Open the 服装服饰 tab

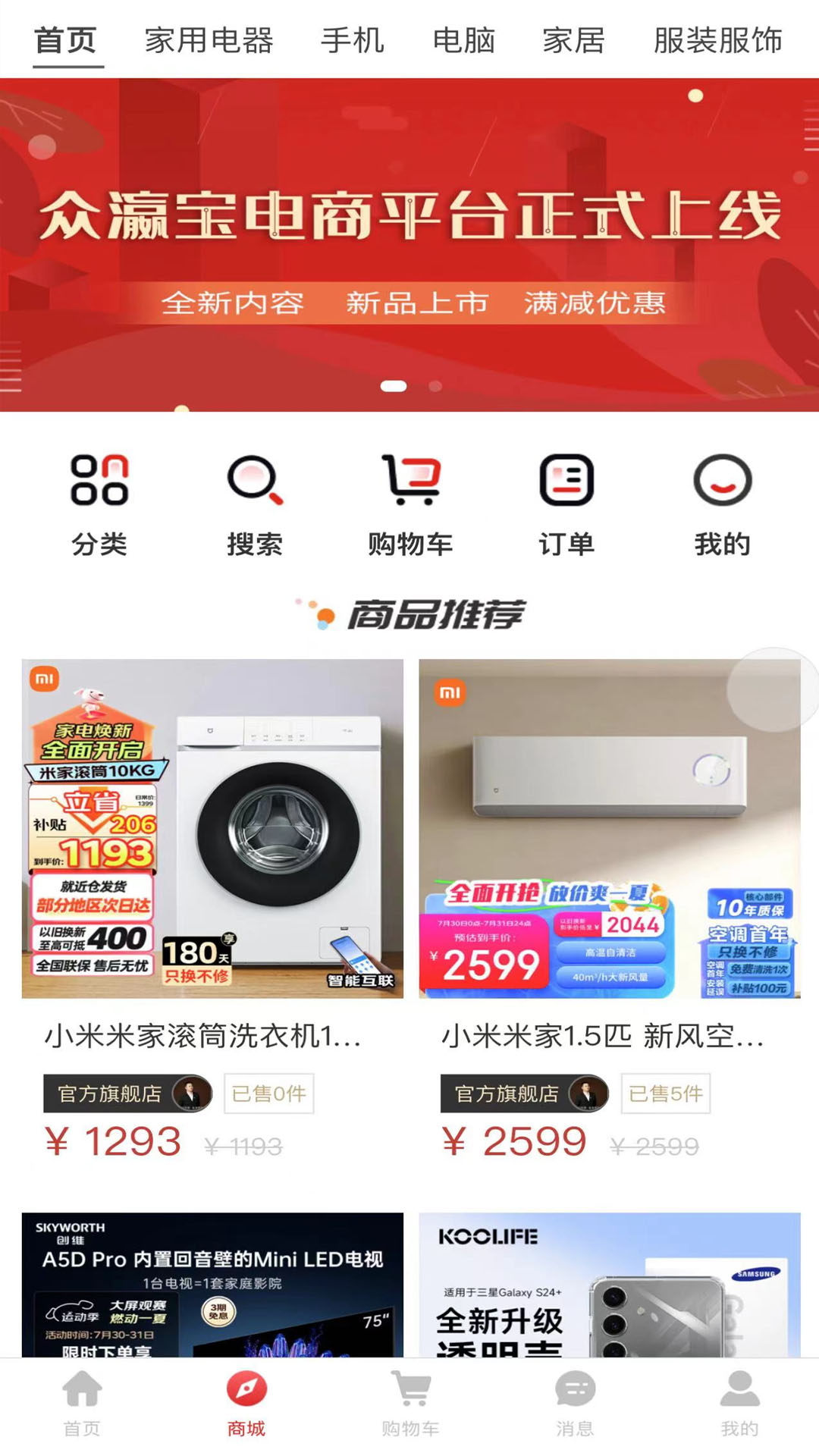[x=717, y=40]
